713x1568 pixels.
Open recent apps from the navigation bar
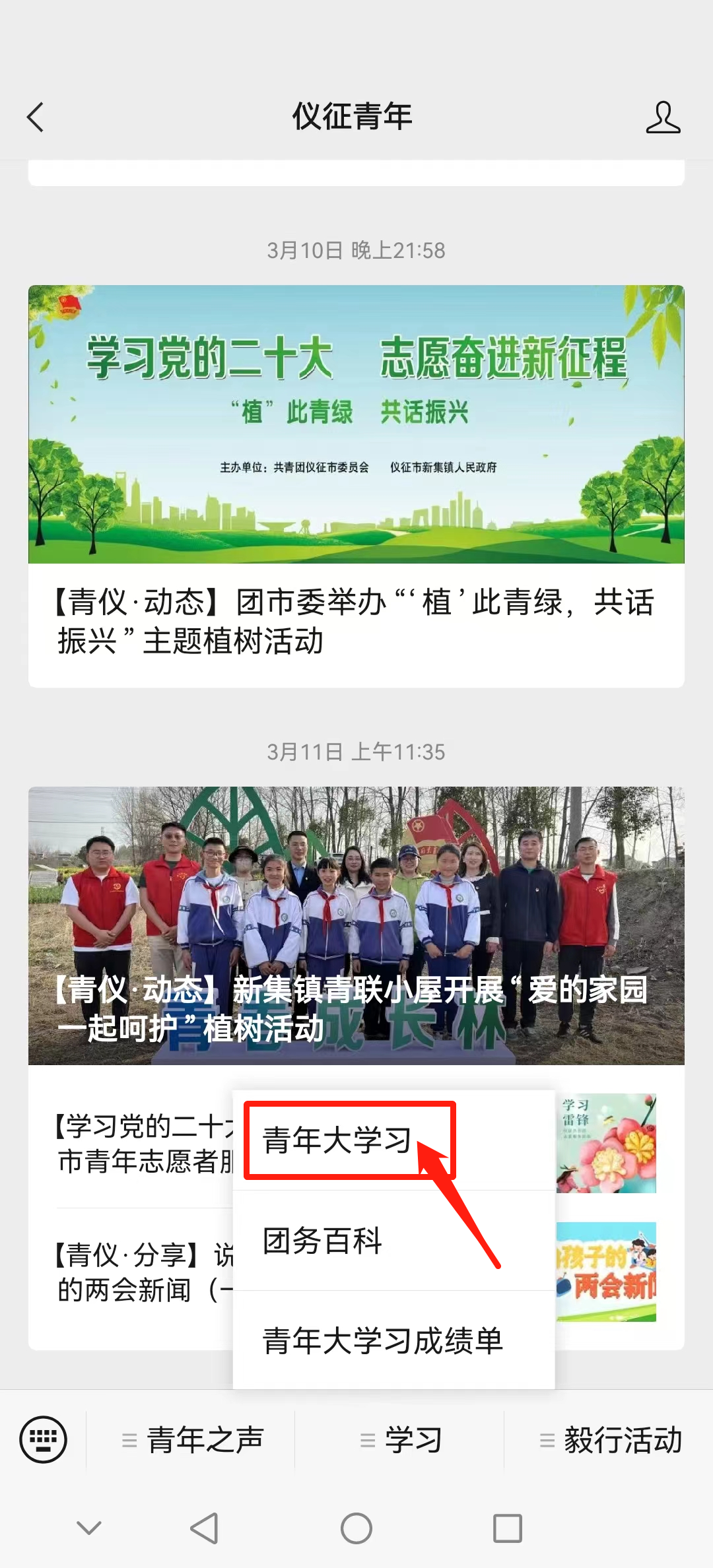507,1528
